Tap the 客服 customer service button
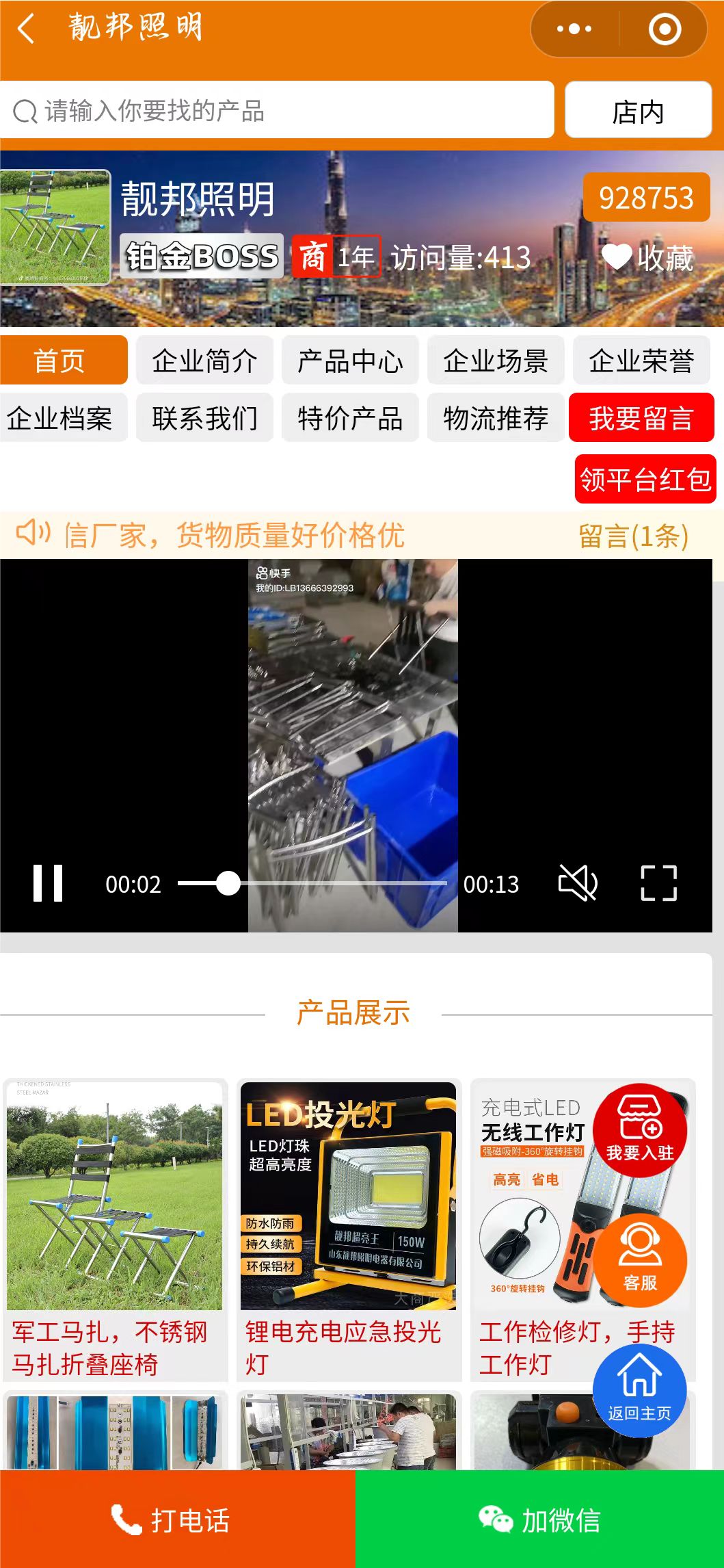 tap(639, 1260)
